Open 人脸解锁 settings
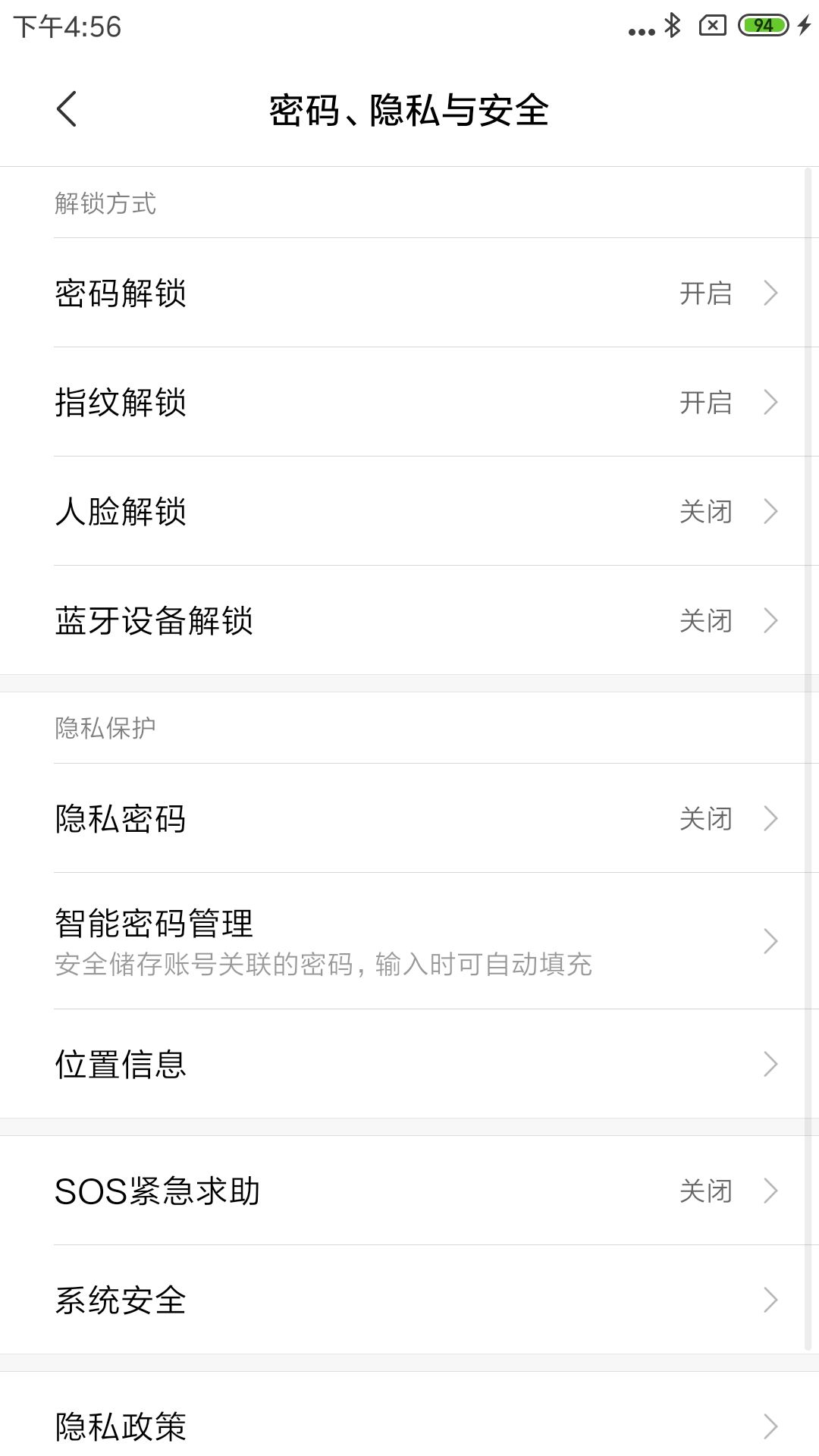Viewport: 819px width, 1456px height. tap(409, 511)
